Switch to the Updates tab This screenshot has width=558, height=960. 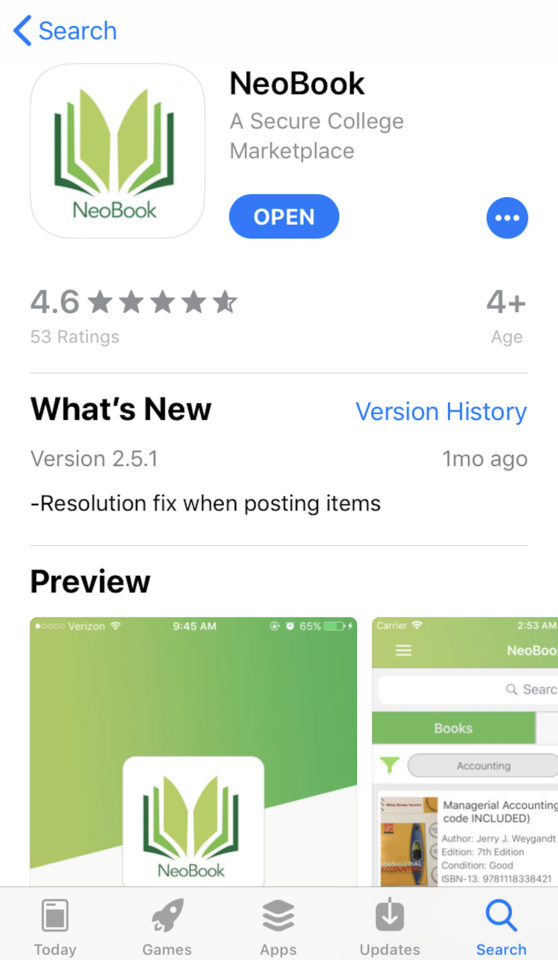click(390, 926)
